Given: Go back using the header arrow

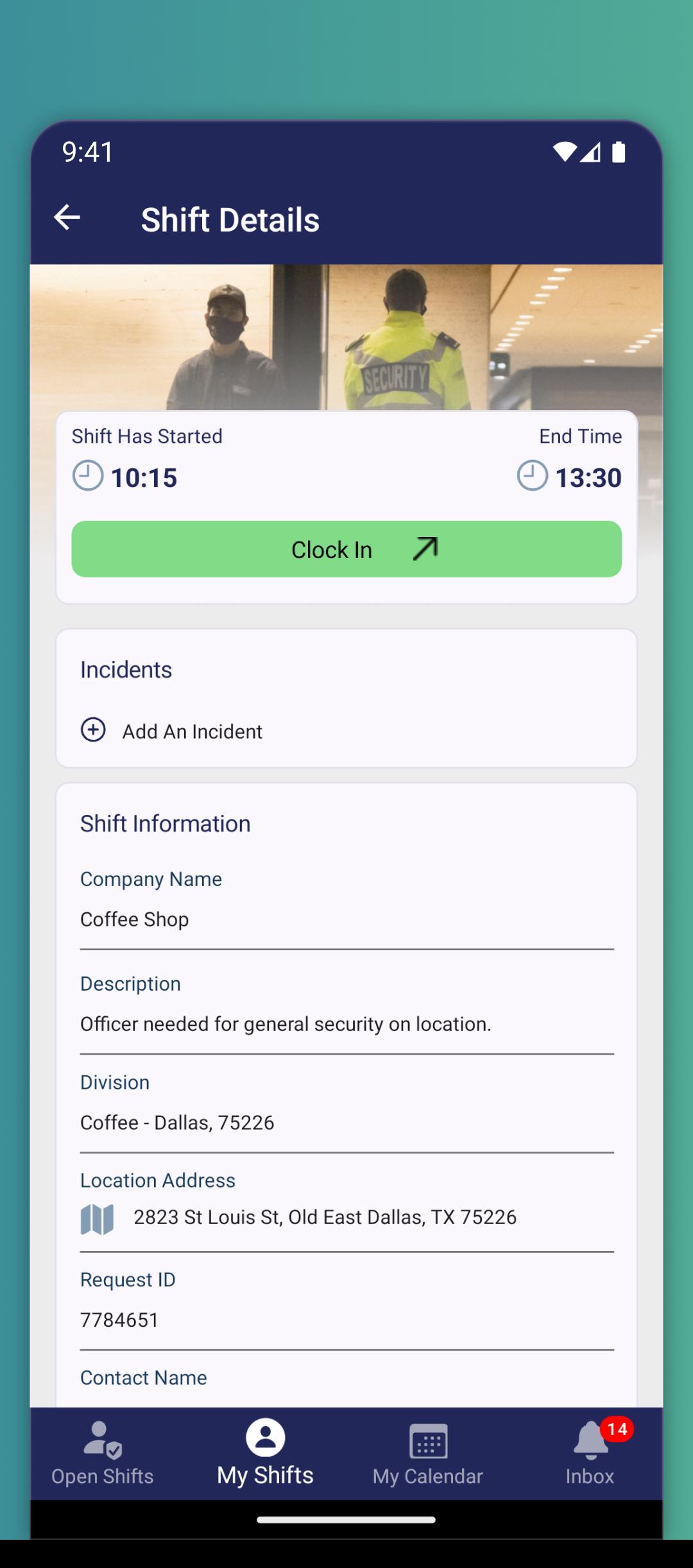Looking at the screenshot, I should [67, 217].
